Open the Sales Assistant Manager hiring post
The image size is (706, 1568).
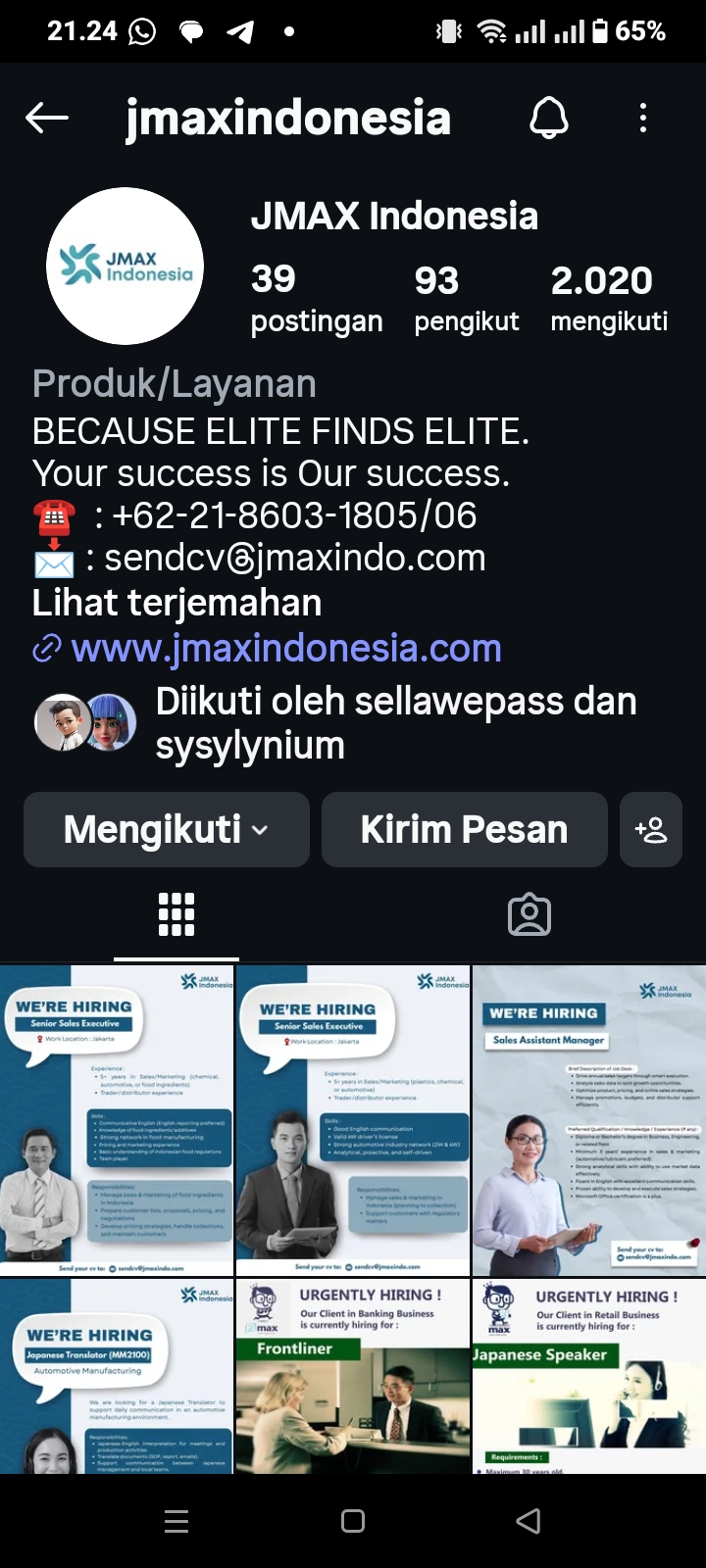(x=588, y=1120)
